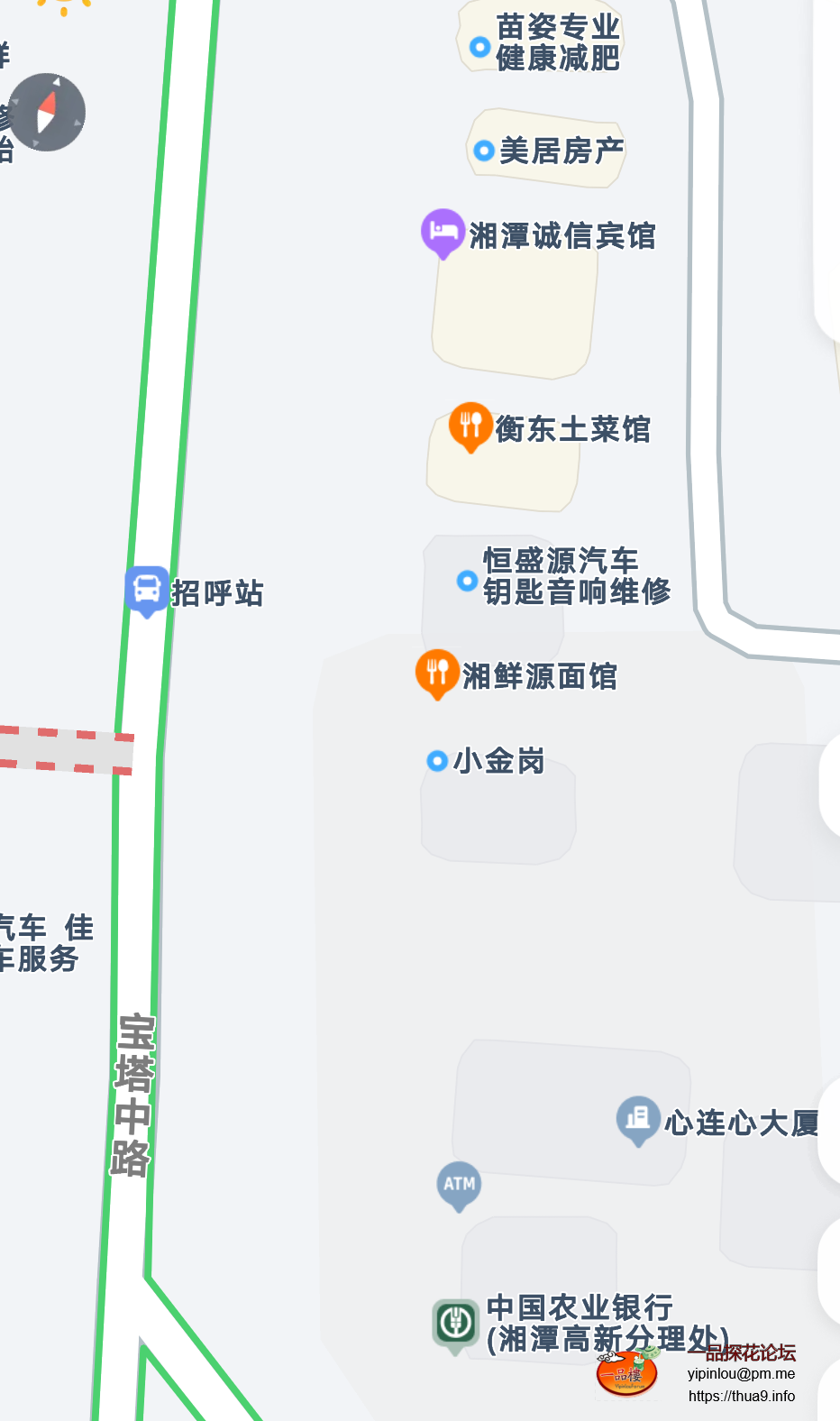Select the 美居房产 point of interest
Image resolution: width=840 pixels, height=1421 pixels.
point(484,151)
